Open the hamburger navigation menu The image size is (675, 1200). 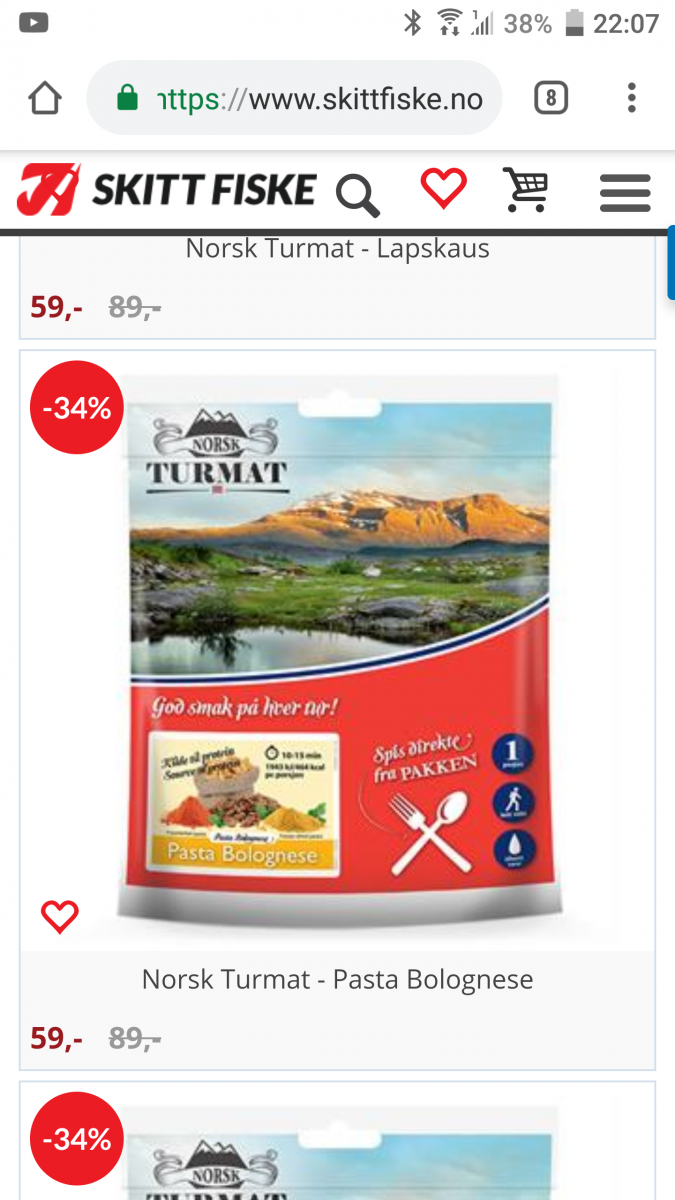click(625, 192)
